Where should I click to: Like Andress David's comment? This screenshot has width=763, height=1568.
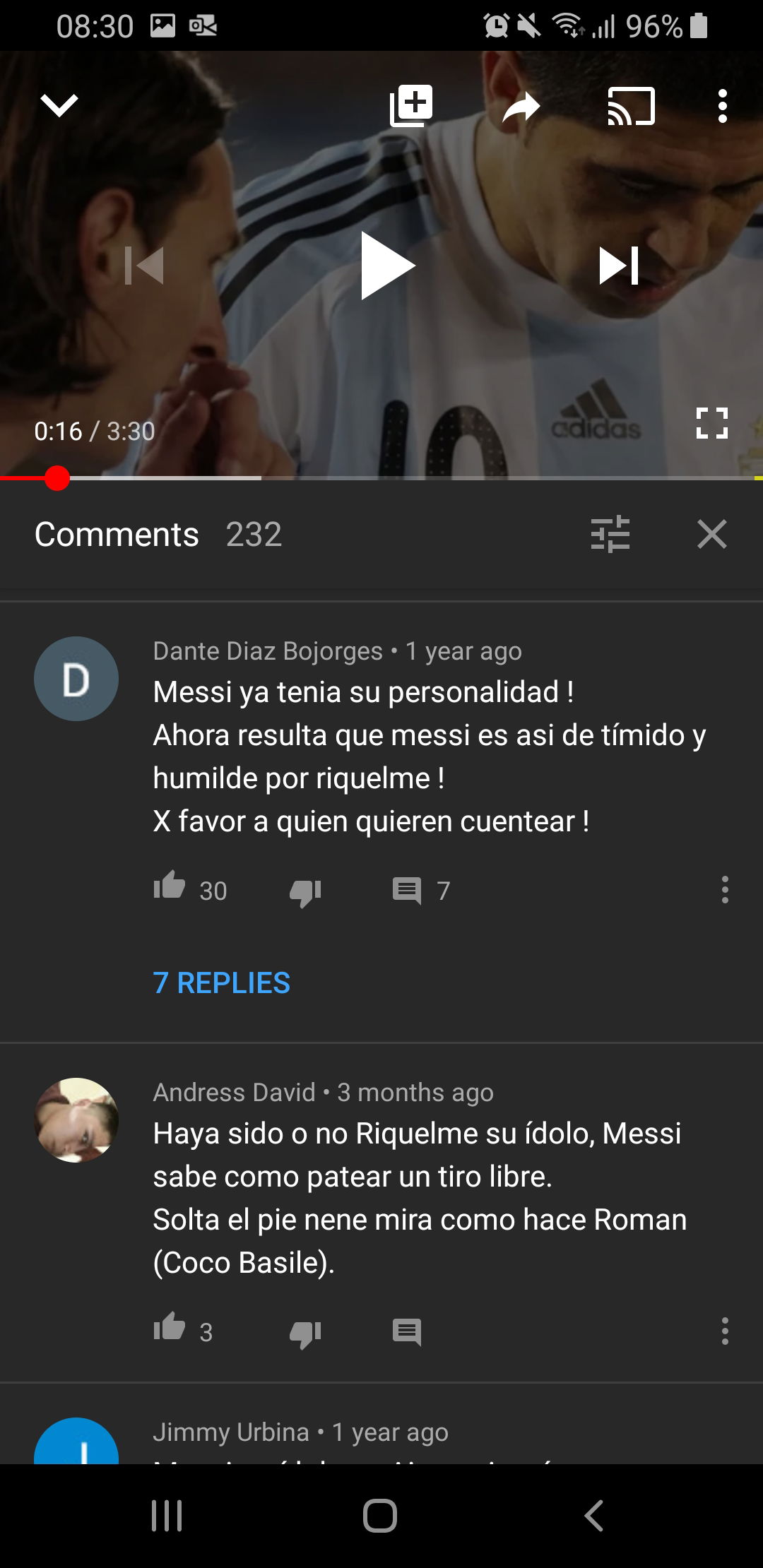[x=170, y=1328]
